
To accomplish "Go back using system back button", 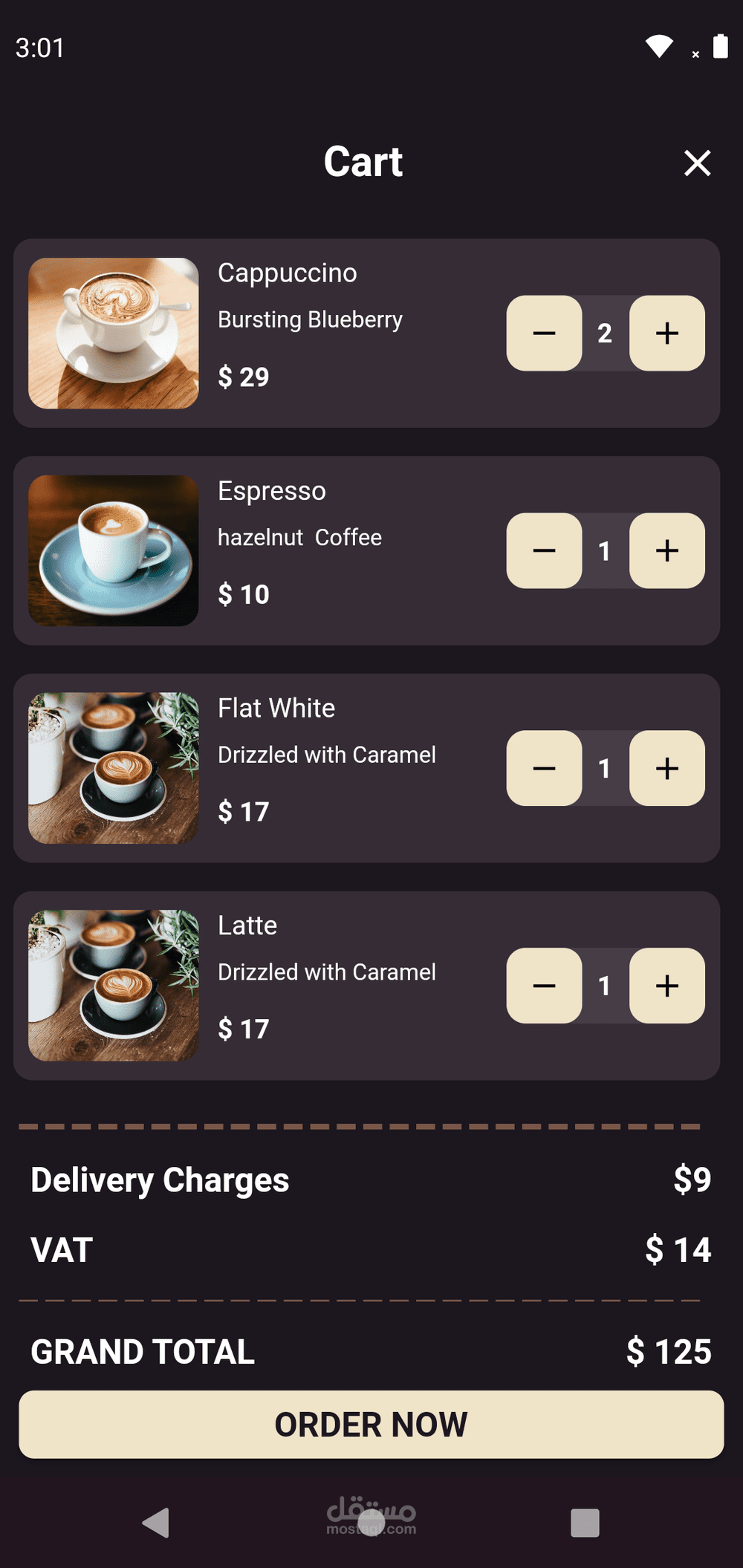I will pos(156,1523).
